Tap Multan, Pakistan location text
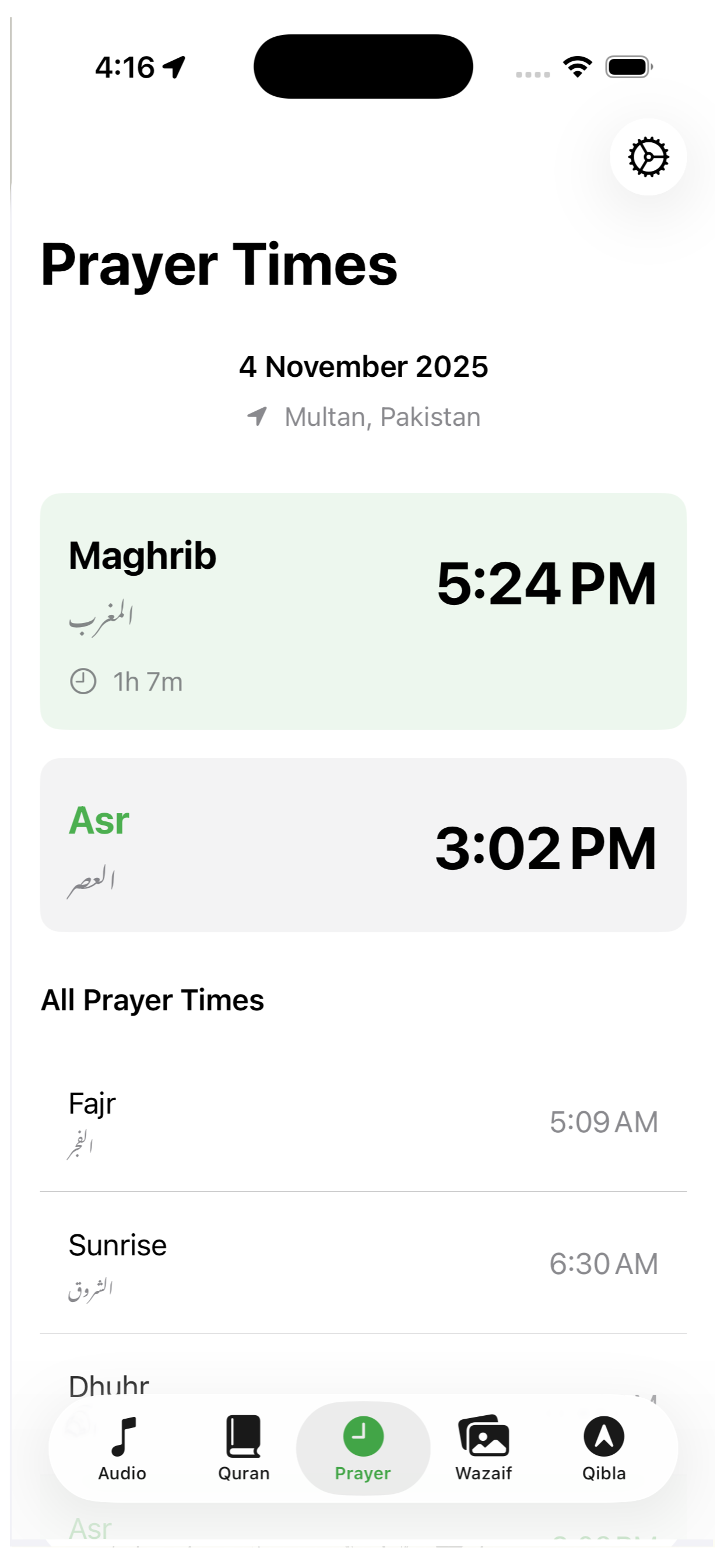The width and height of the screenshot is (724, 1568). [382, 416]
